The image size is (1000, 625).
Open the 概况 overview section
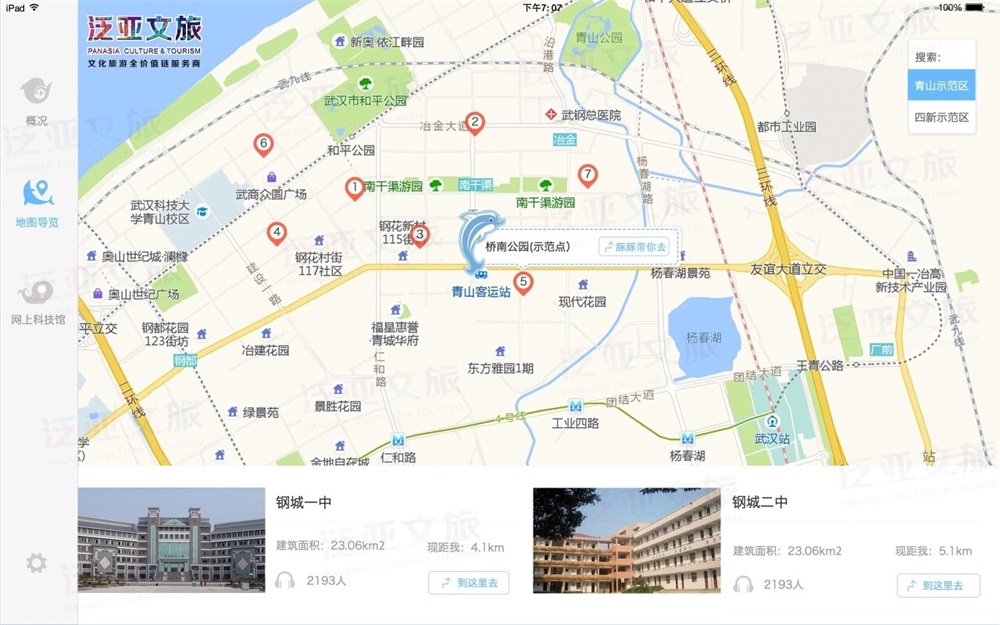point(37,100)
